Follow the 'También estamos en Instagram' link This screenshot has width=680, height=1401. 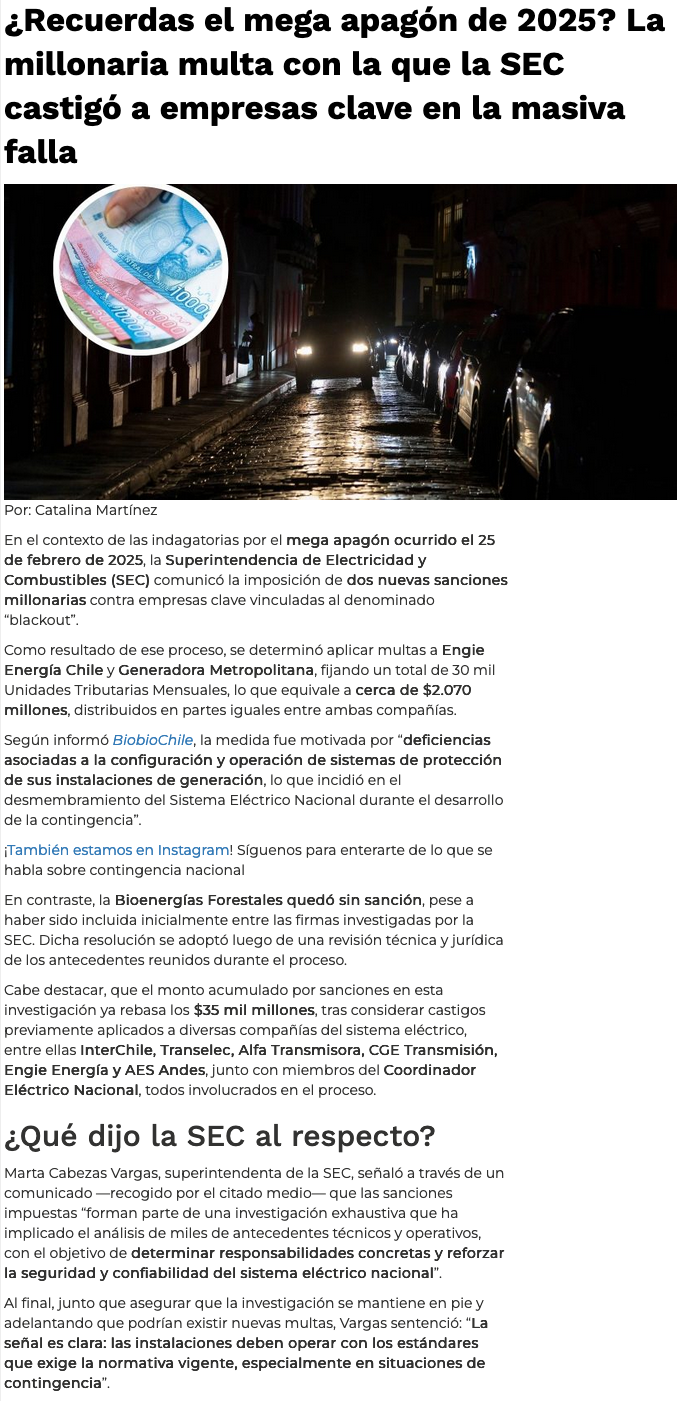coord(119,850)
